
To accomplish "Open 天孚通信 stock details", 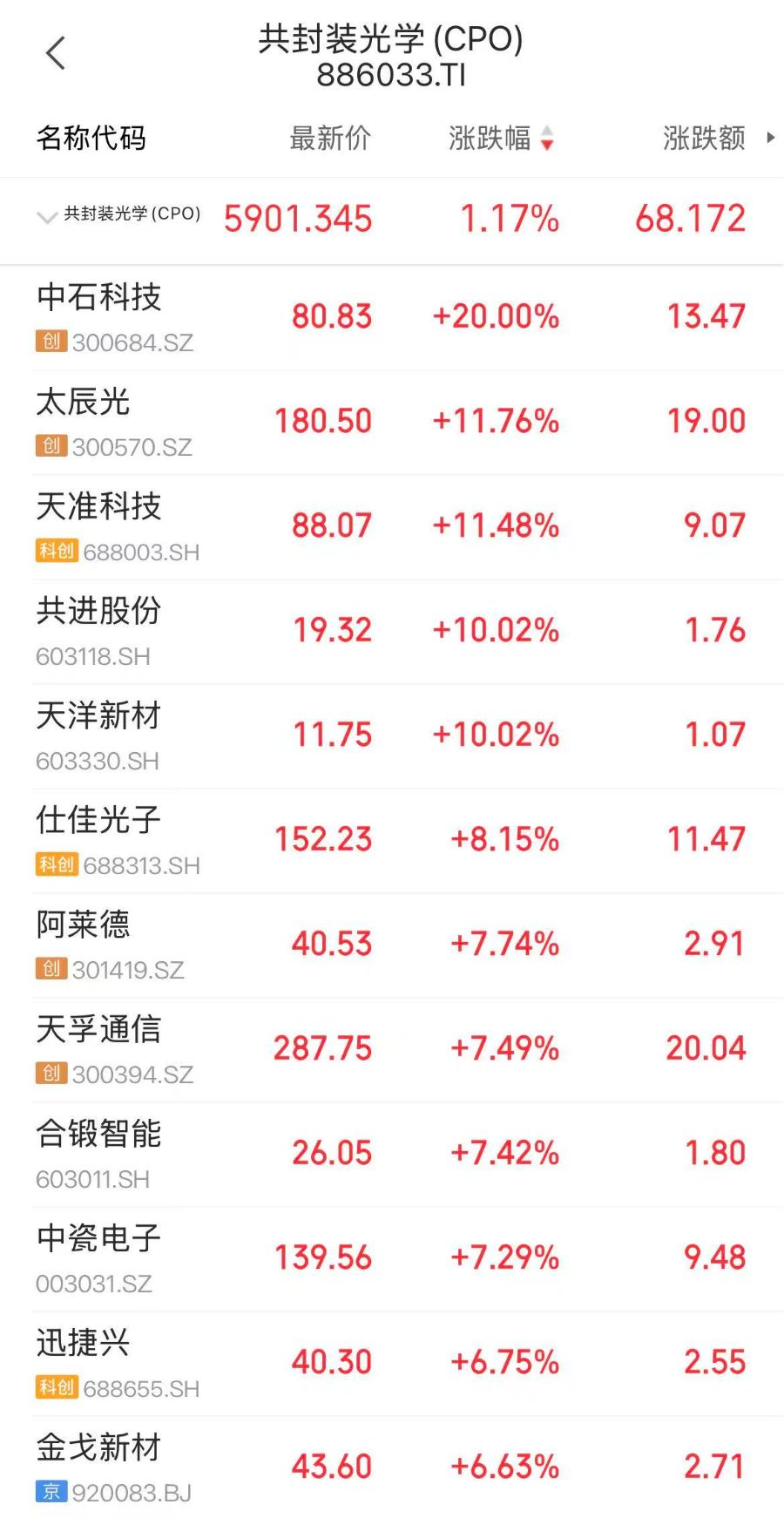I will click(x=392, y=1050).
